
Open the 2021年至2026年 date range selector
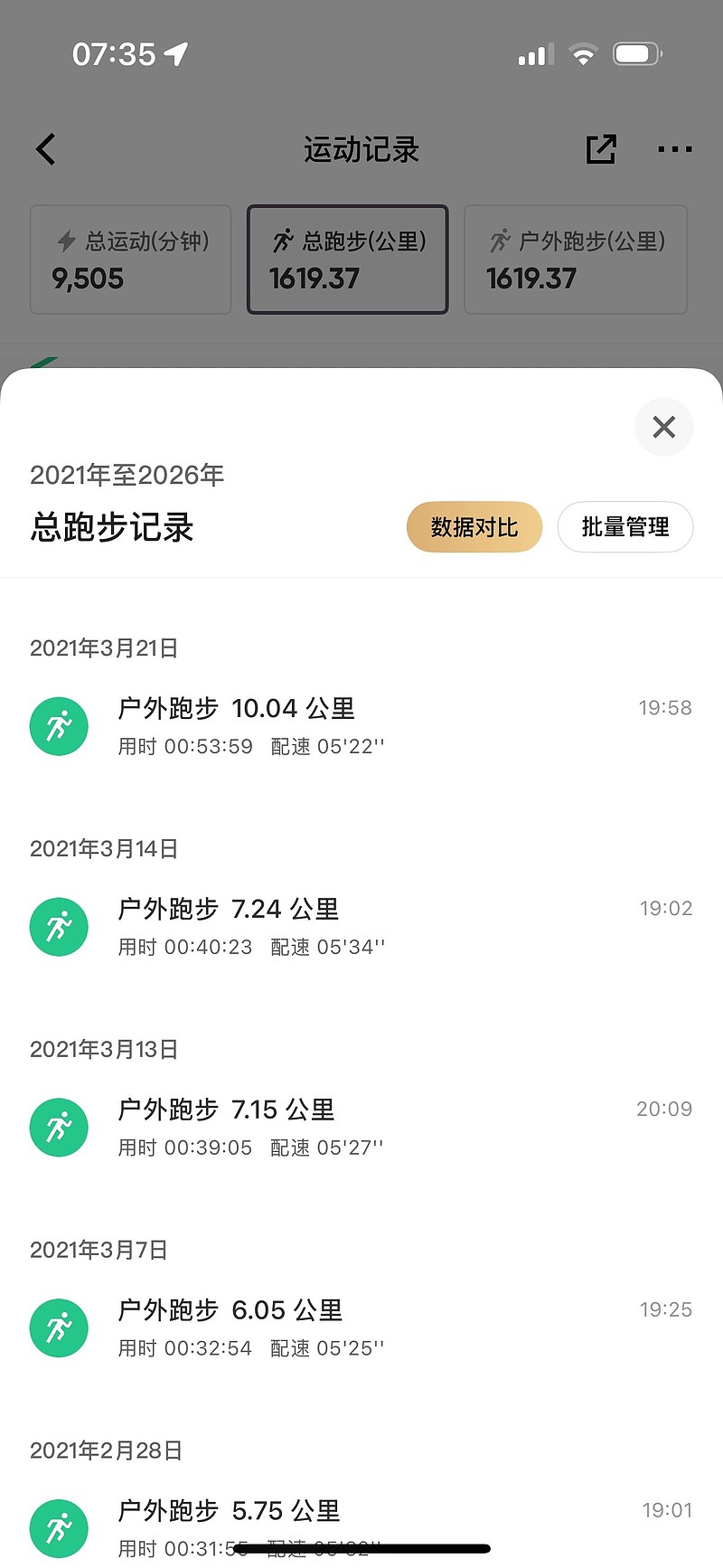126,475
